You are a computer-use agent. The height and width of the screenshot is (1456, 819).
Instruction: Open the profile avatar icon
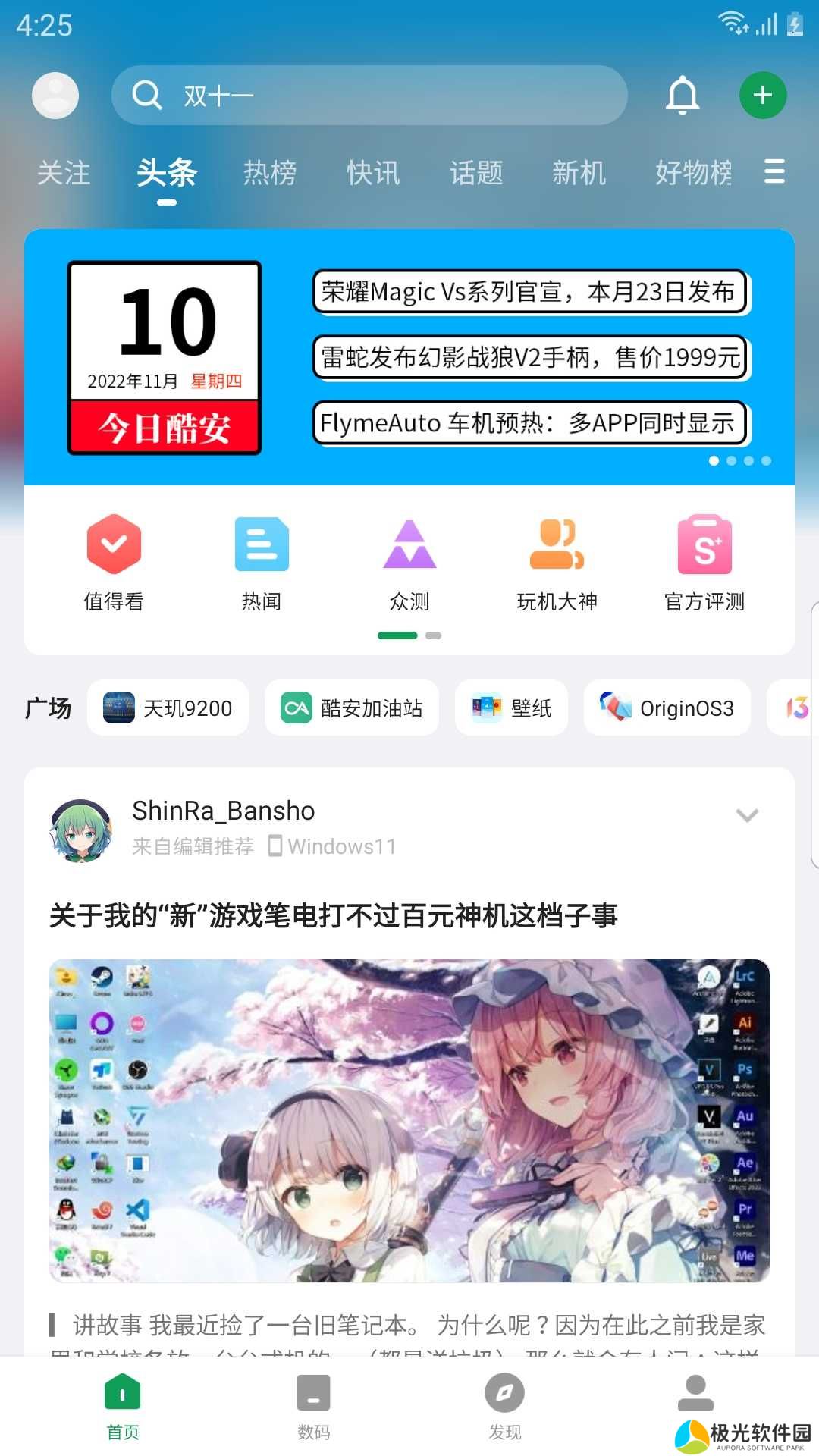tap(55, 96)
